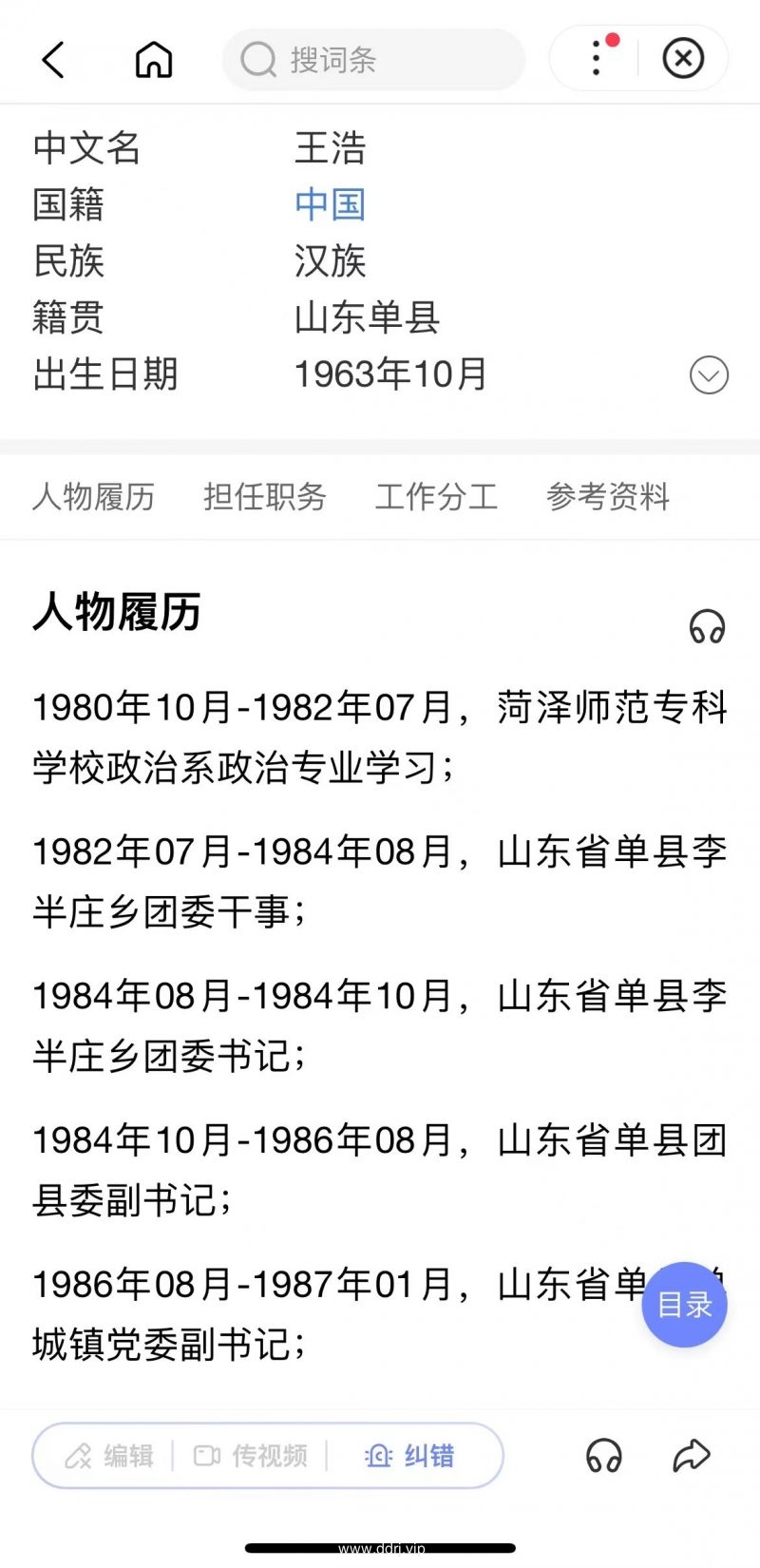Switch to the 担任职务 tab
760x1568 pixels.
264,497
